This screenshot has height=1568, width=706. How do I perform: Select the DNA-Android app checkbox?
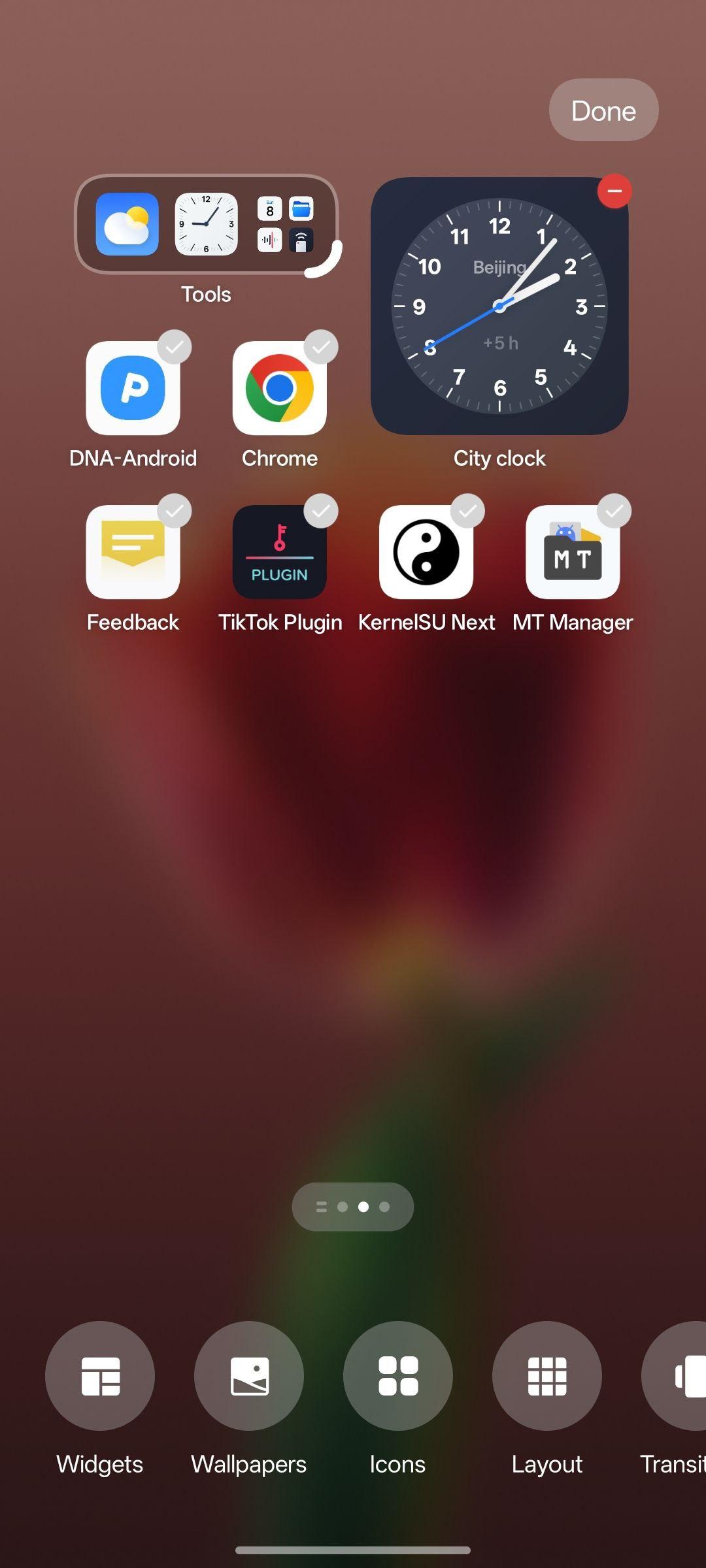point(175,347)
